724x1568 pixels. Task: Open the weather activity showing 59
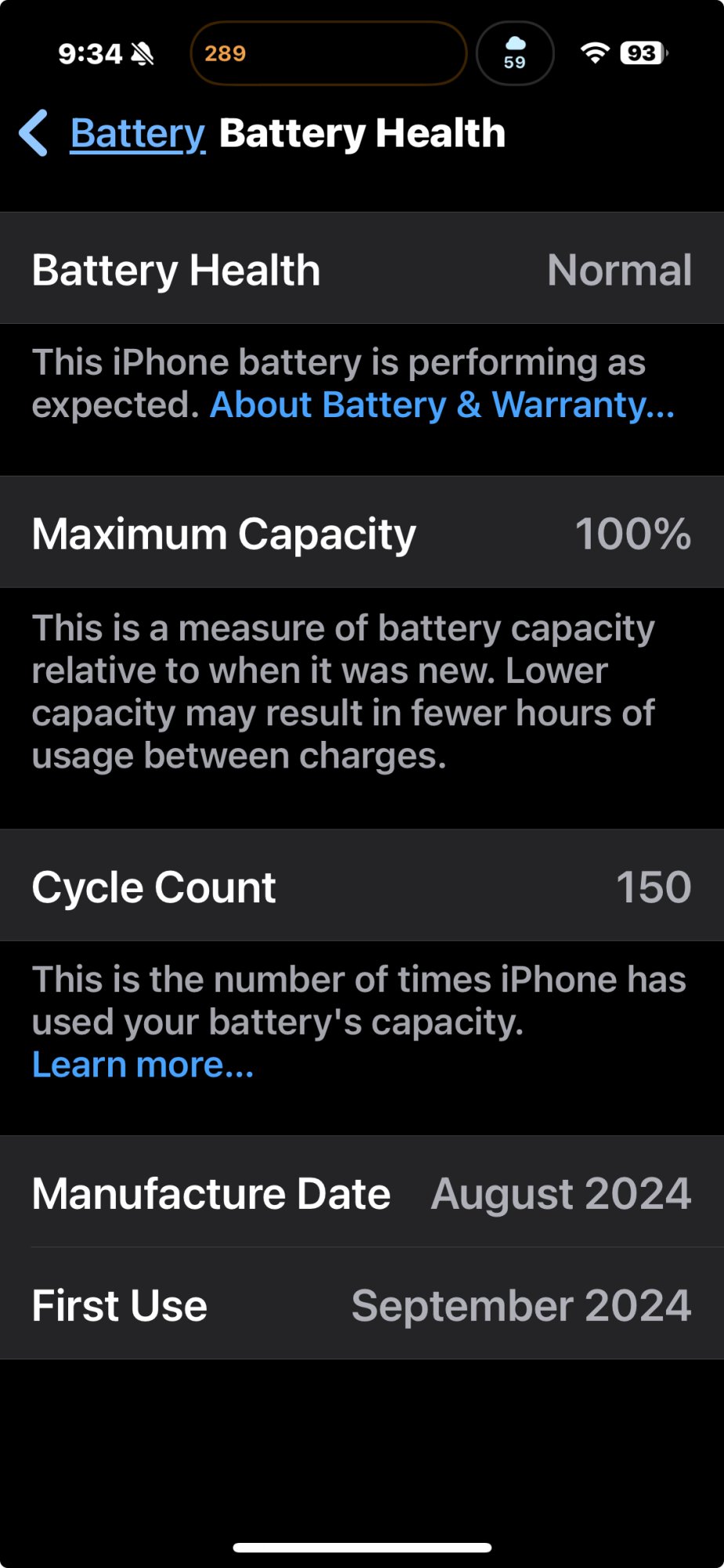tap(515, 53)
